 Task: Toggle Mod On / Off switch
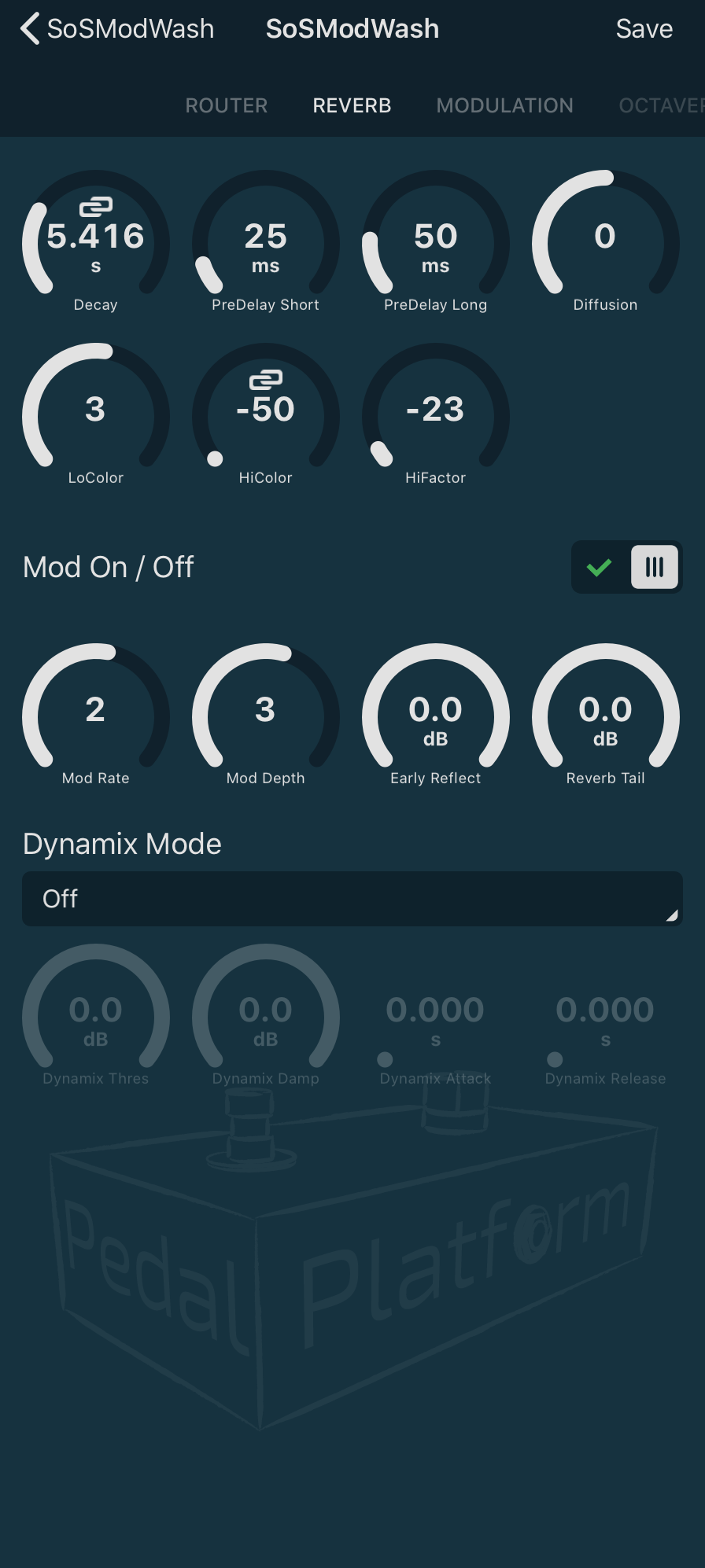click(626, 567)
